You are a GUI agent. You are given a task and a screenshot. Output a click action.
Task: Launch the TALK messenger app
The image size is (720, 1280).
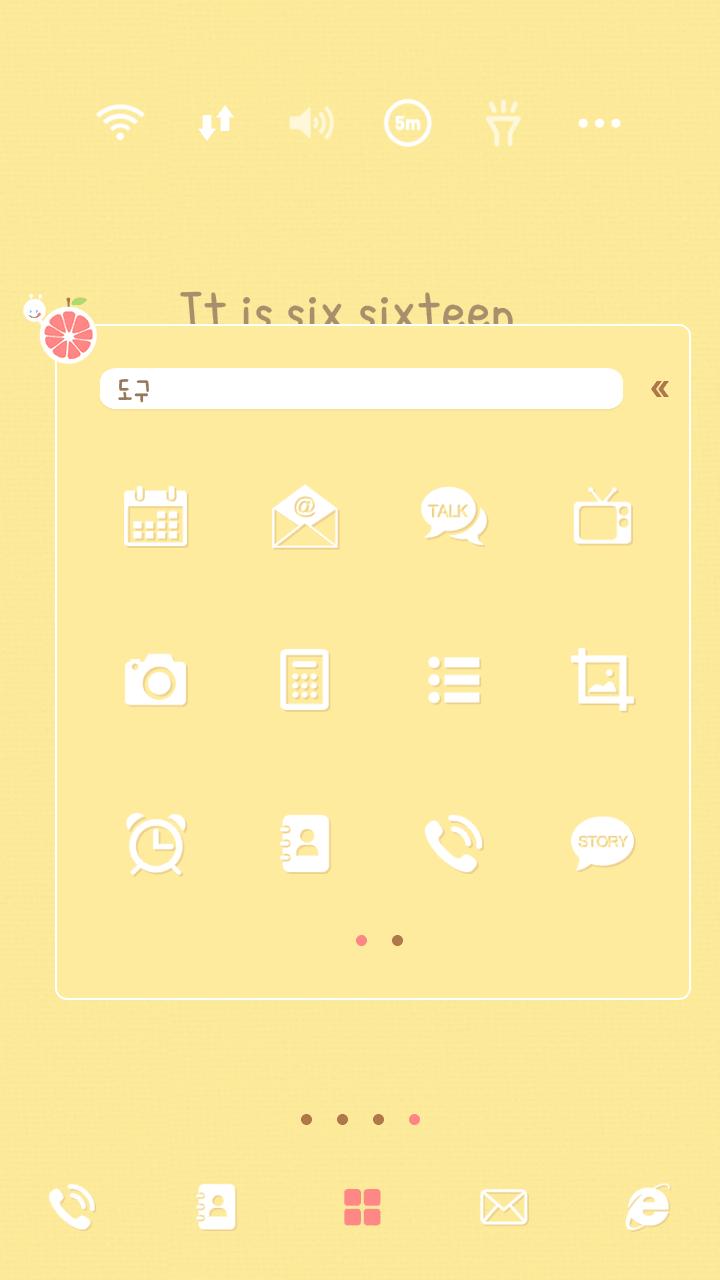click(453, 517)
